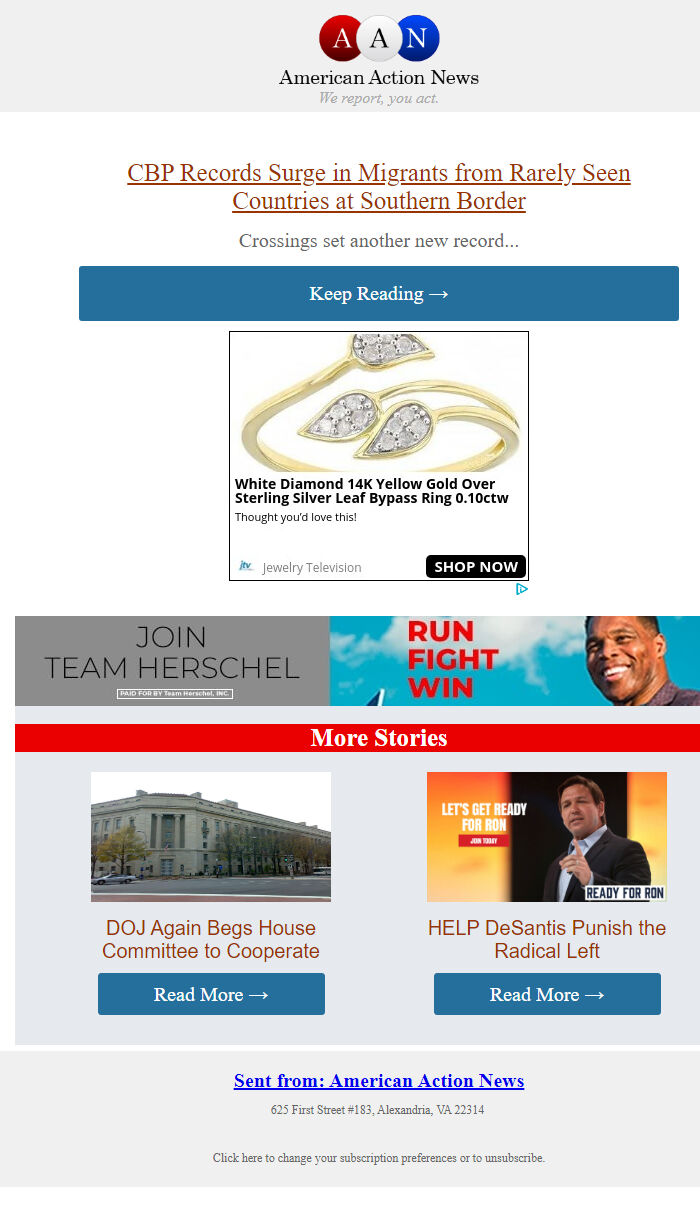Open the change subscription preferences or unsubscribe link
Image resolution: width=700 pixels, height=1211 pixels.
[379, 1158]
